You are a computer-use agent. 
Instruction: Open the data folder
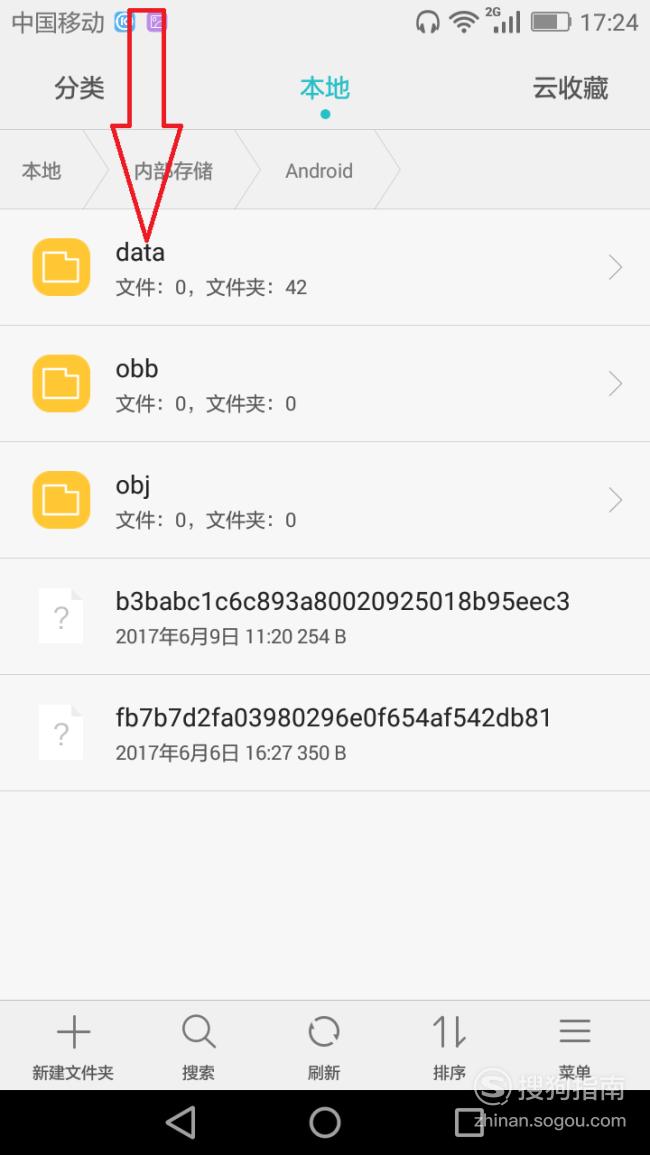click(325, 267)
